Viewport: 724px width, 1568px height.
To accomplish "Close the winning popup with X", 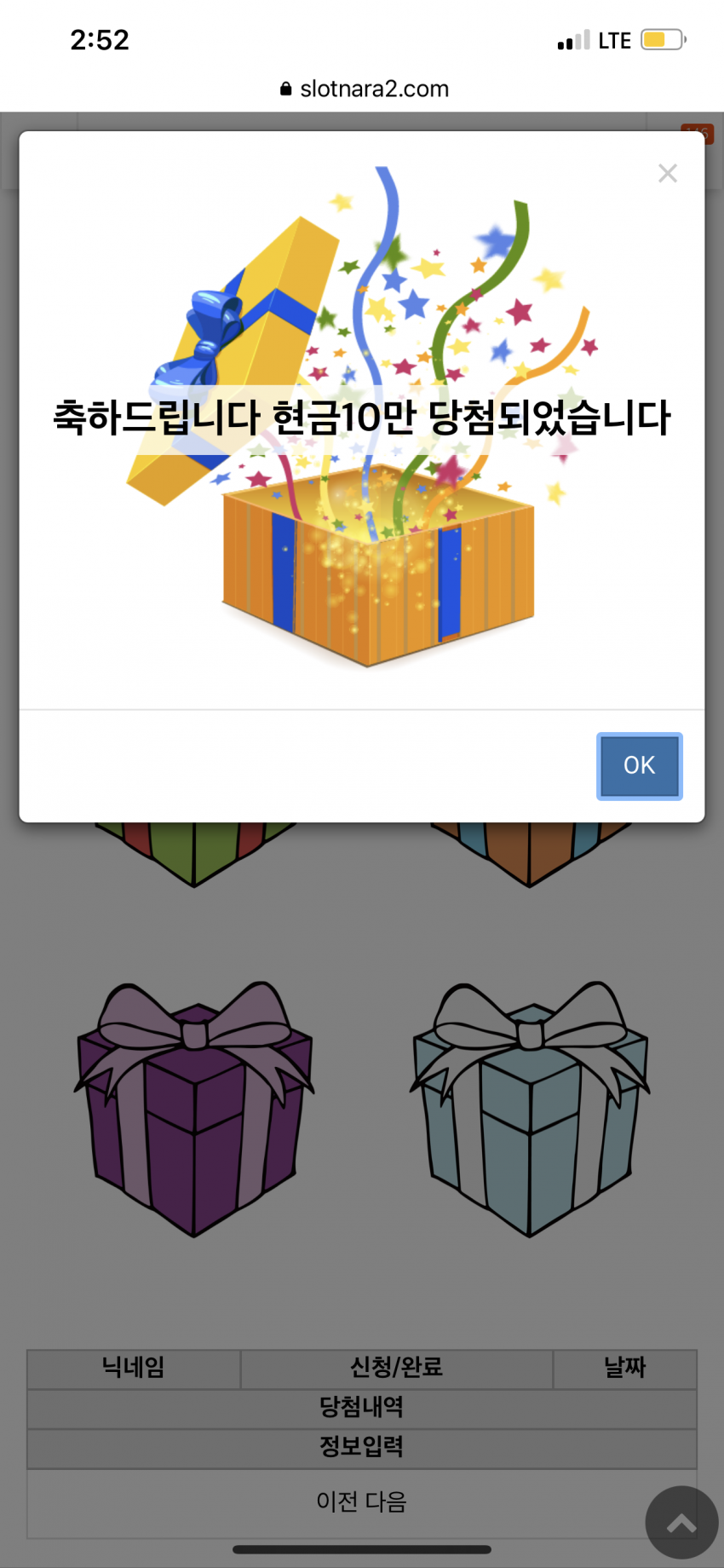I will tap(668, 173).
